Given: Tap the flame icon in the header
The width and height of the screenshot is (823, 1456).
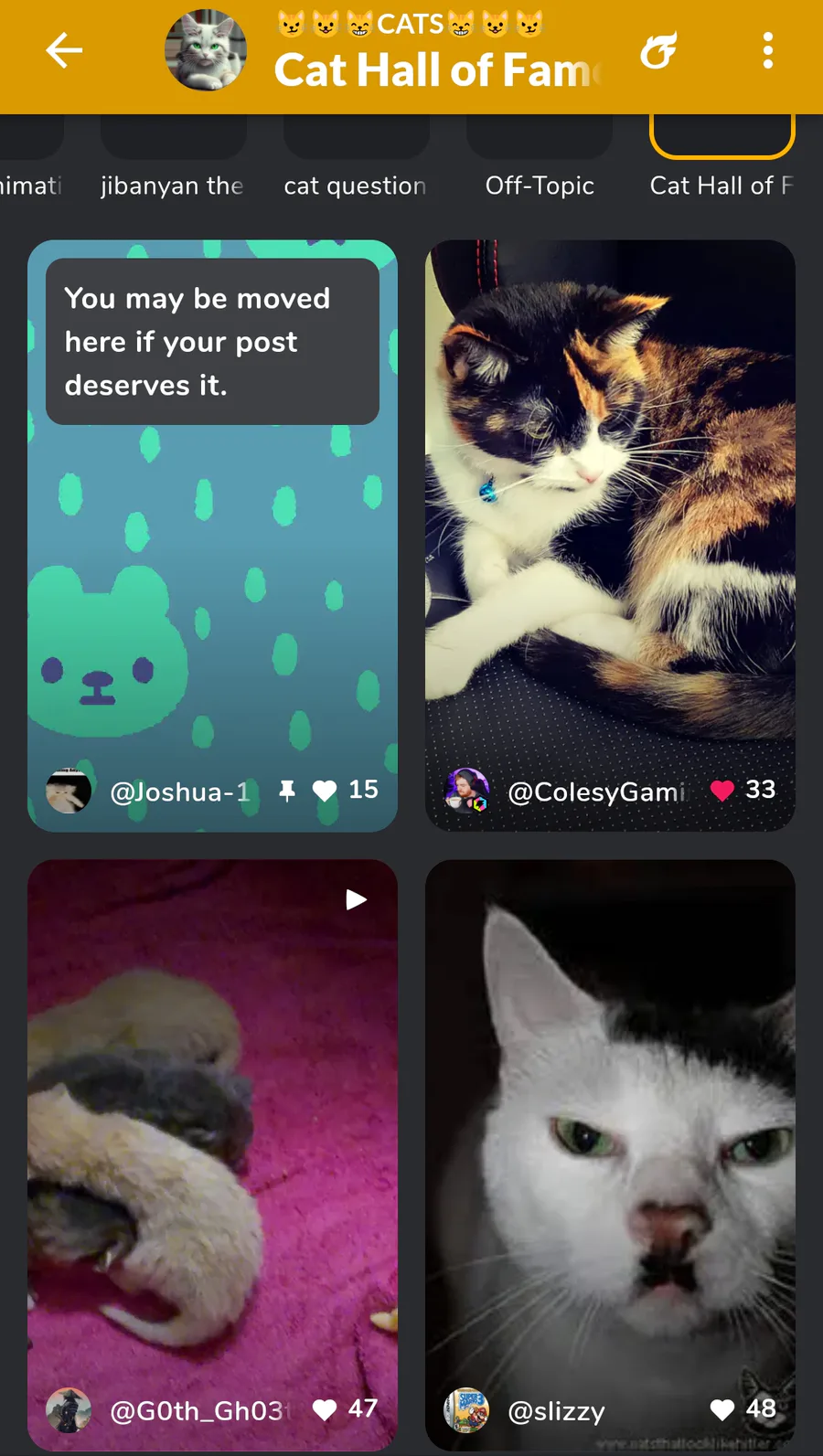Looking at the screenshot, I should coord(658,50).
